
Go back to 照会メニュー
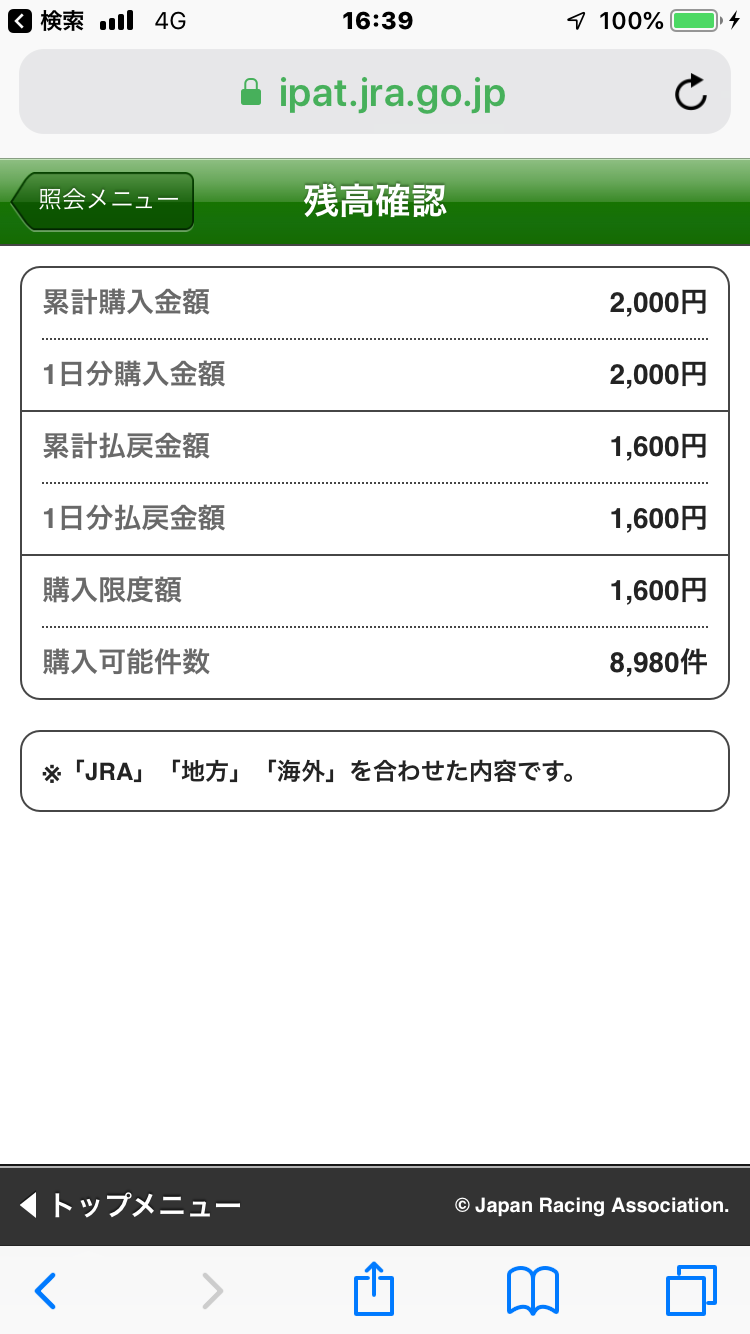[x=103, y=201]
